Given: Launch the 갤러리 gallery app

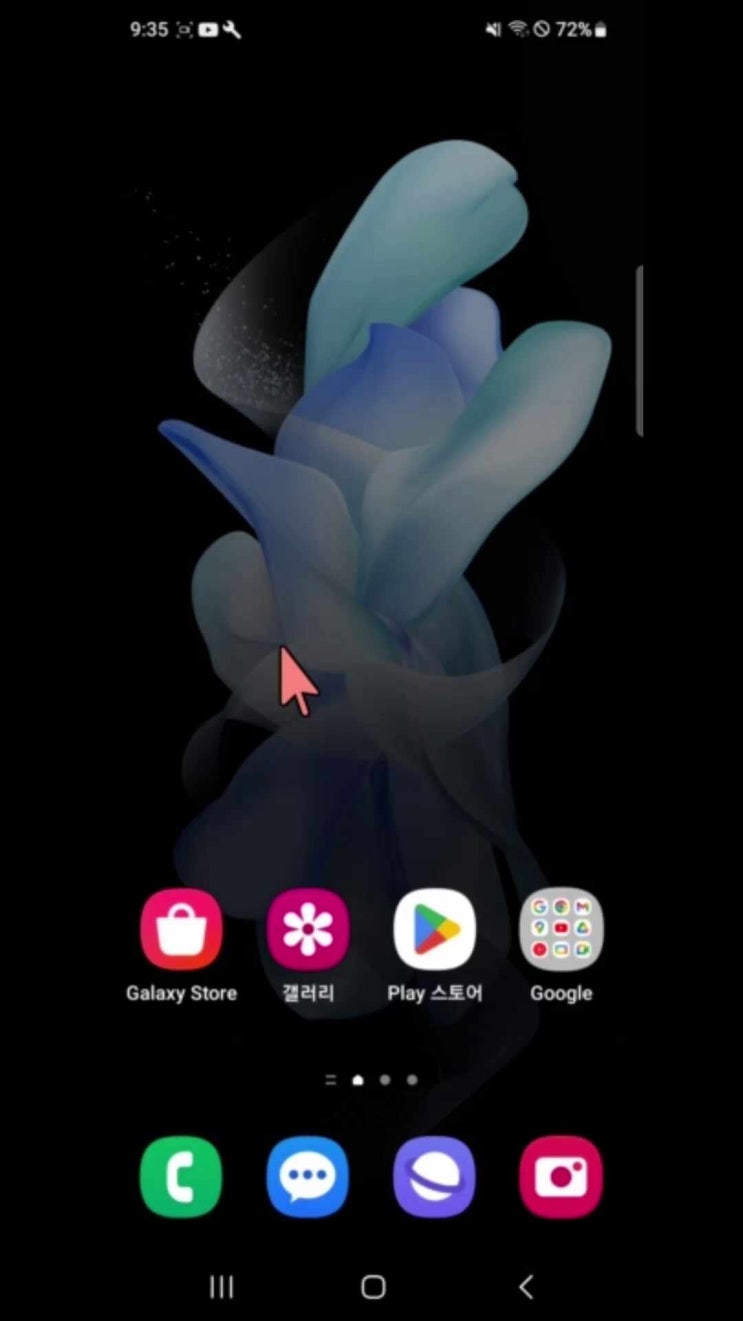Looking at the screenshot, I should [x=307, y=929].
